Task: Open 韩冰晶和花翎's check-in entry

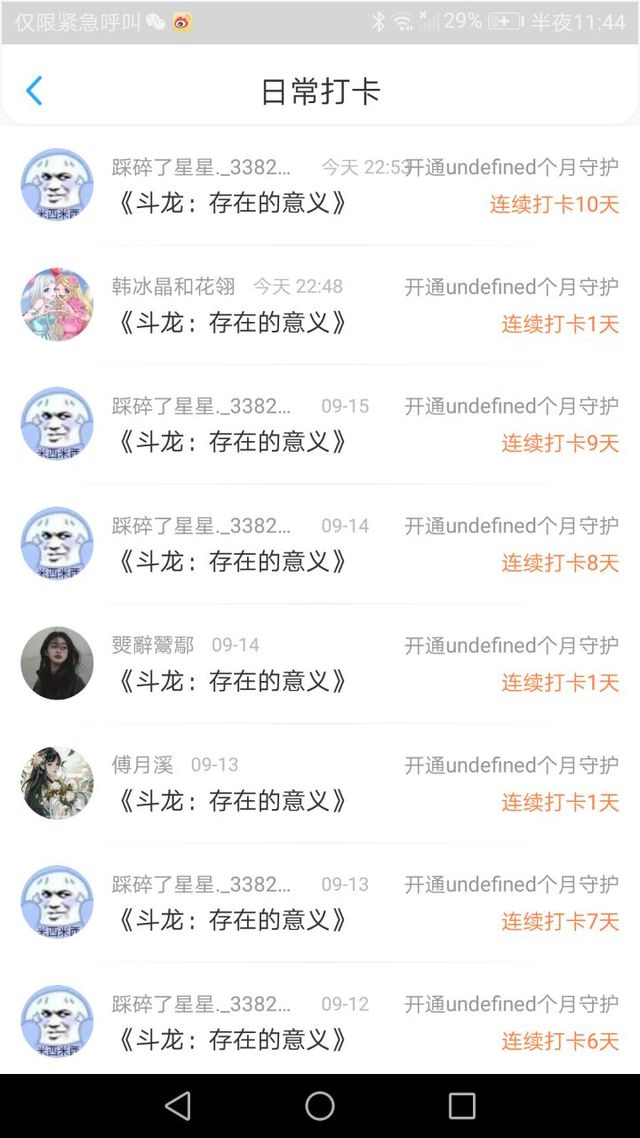Action: pyautogui.click(x=320, y=305)
